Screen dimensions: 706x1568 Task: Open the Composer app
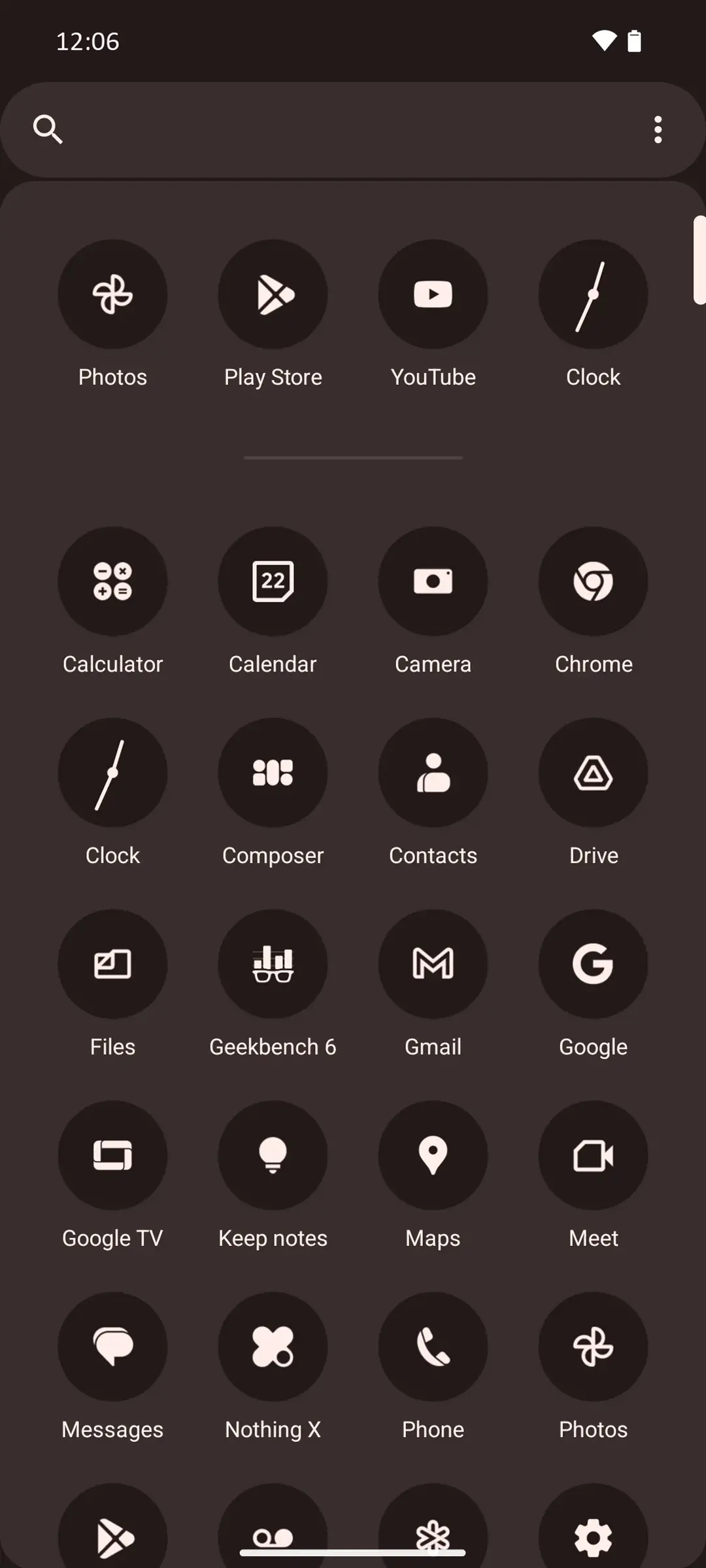[273, 773]
